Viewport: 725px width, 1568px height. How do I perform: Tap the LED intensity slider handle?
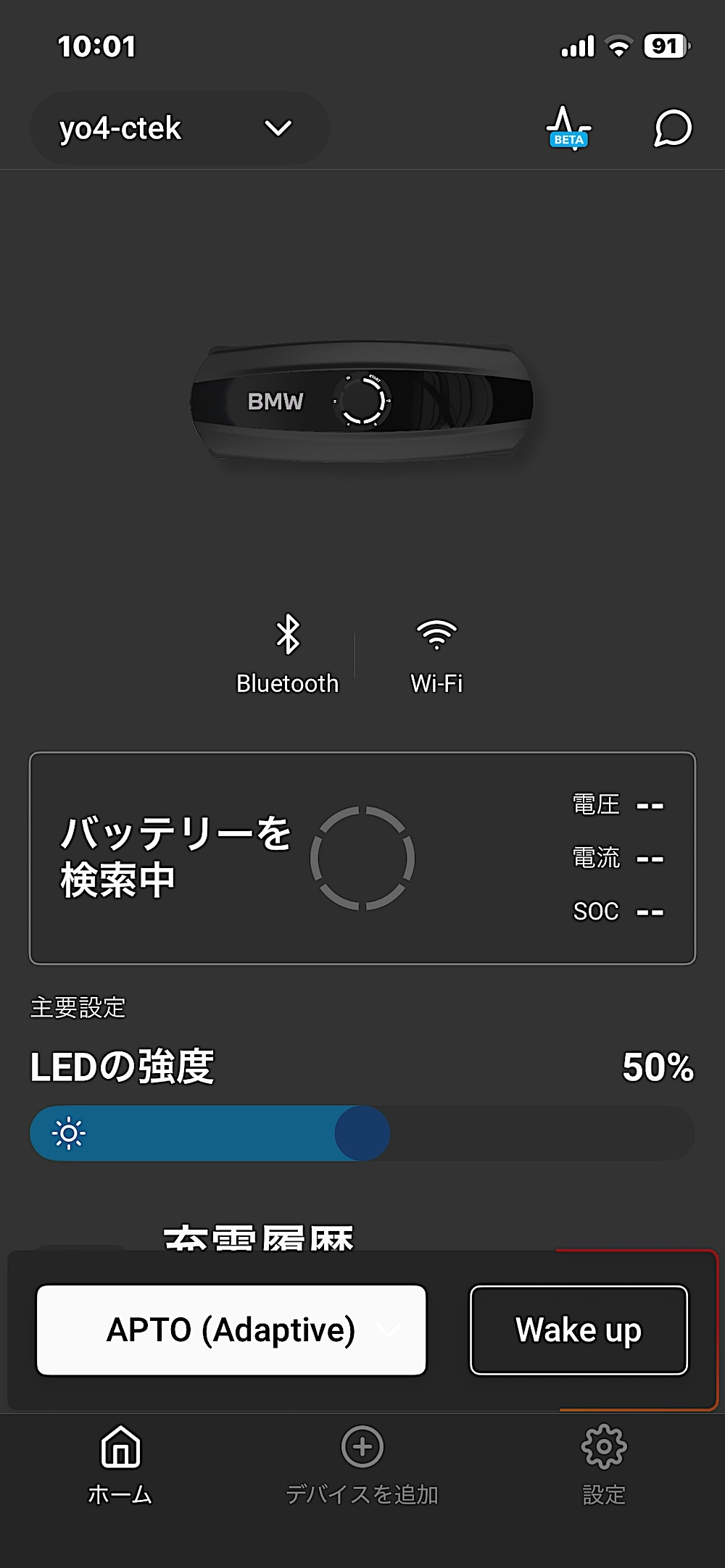(x=362, y=1133)
